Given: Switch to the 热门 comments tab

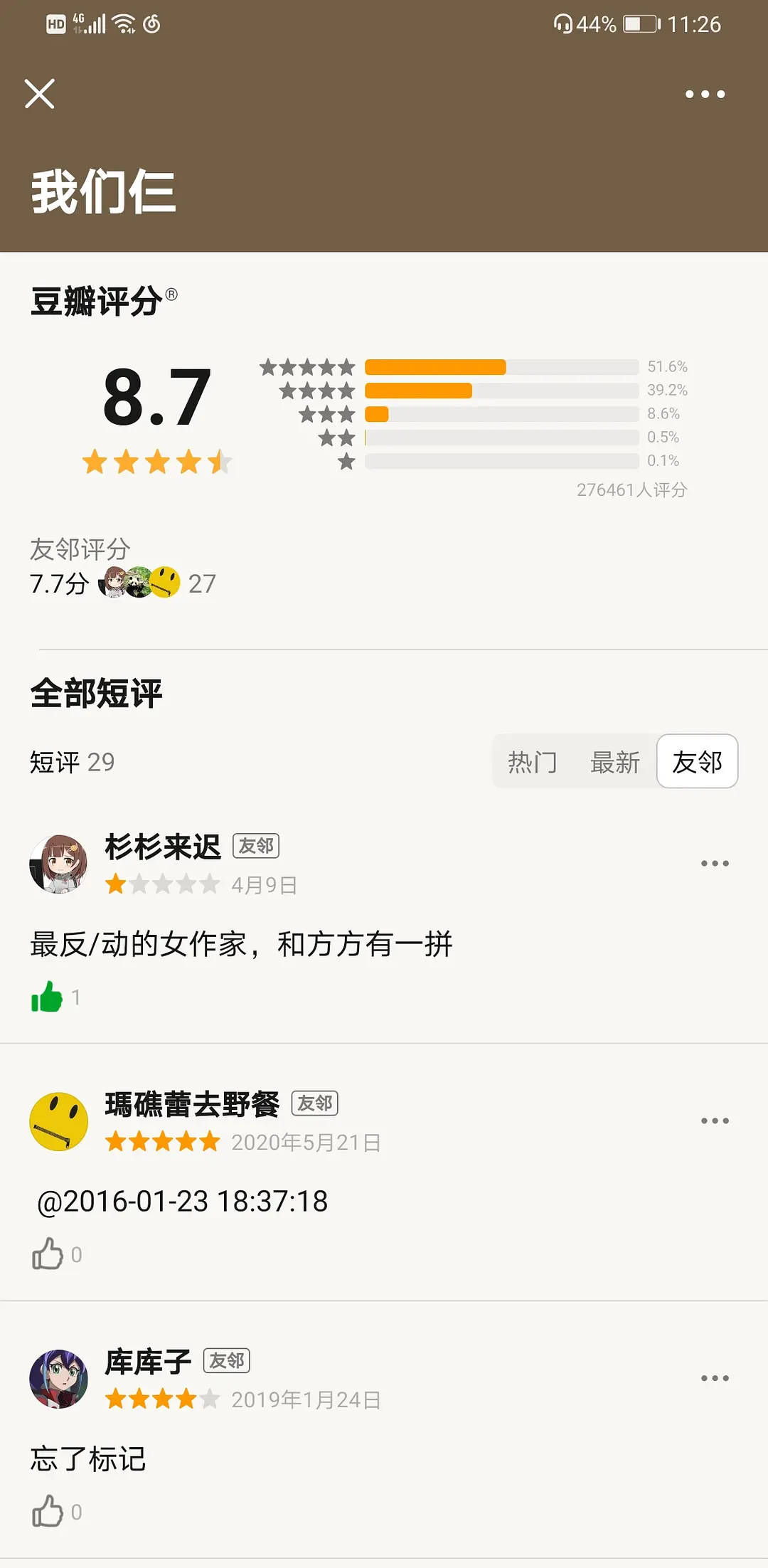Looking at the screenshot, I should coord(532,762).
